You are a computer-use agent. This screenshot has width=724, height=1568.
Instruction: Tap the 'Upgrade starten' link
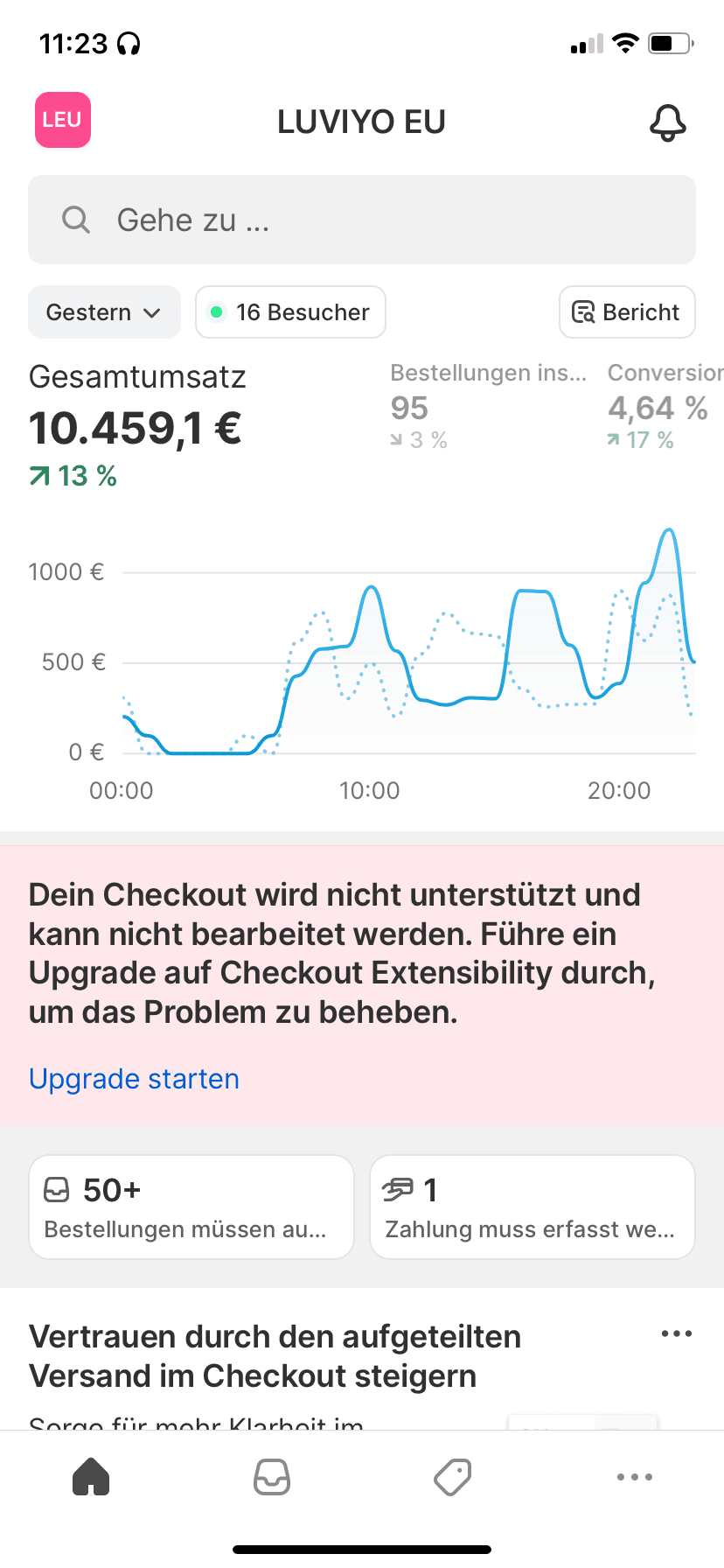pos(134,1079)
